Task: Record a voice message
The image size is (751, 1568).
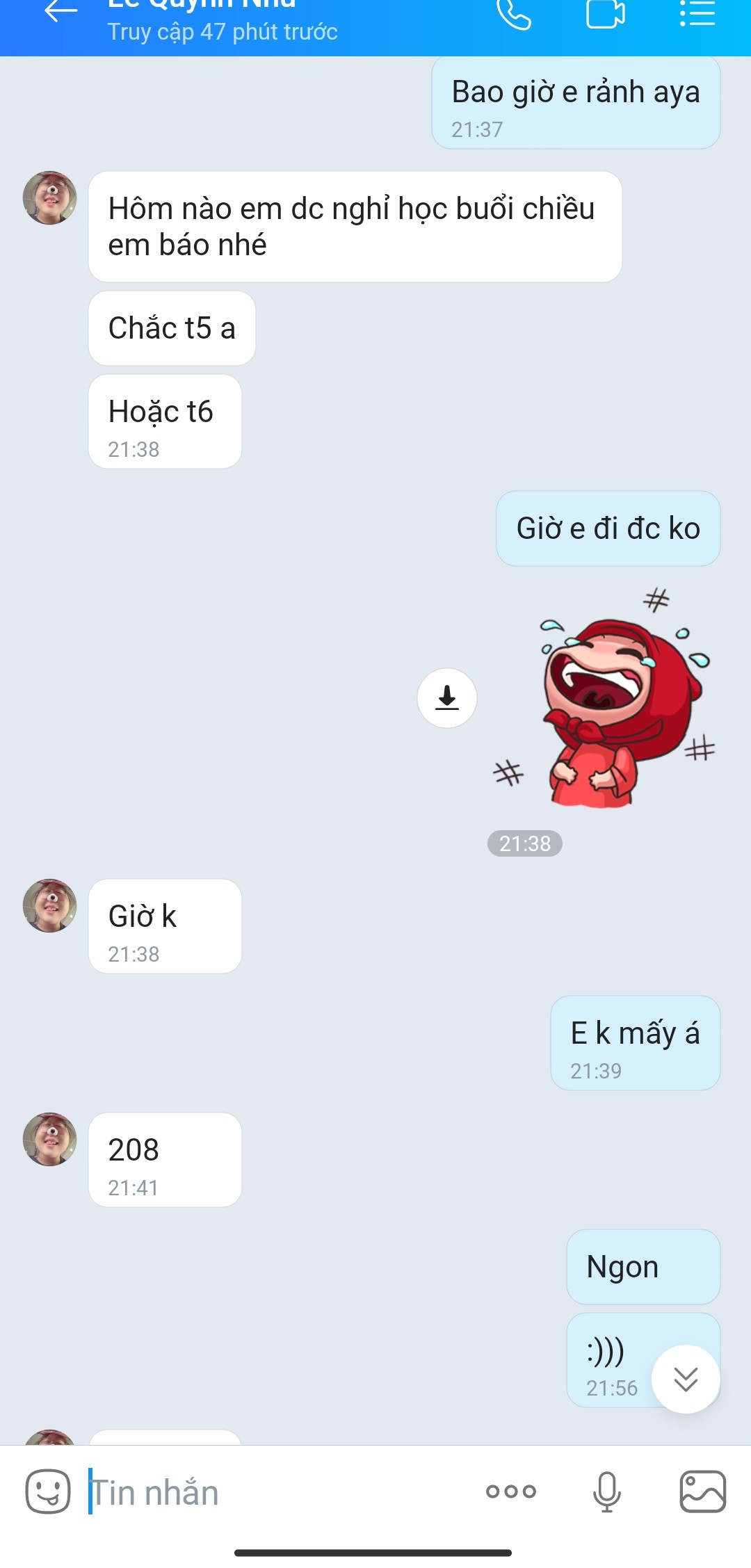Action: (606, 1492)
